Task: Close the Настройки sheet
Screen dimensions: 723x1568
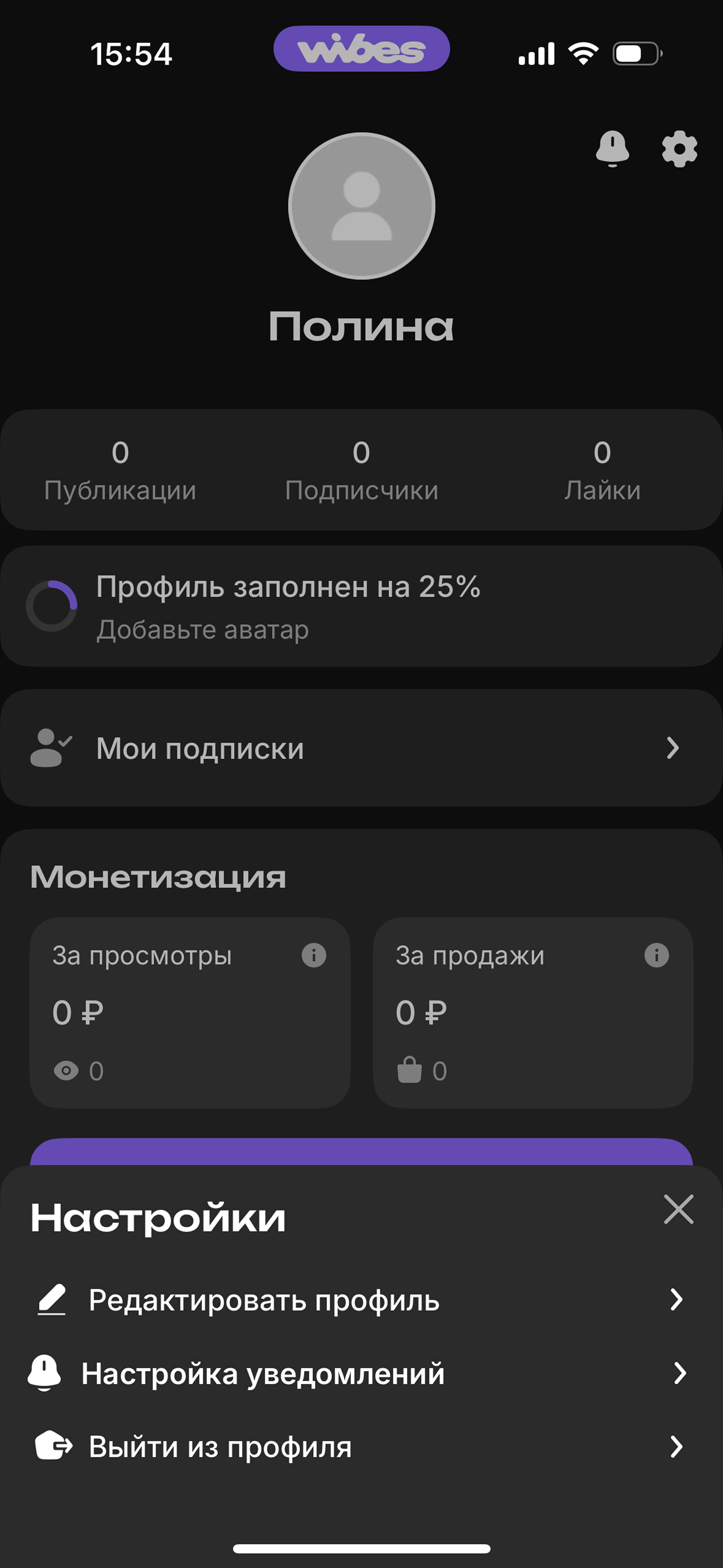Action: point(678,1209)
